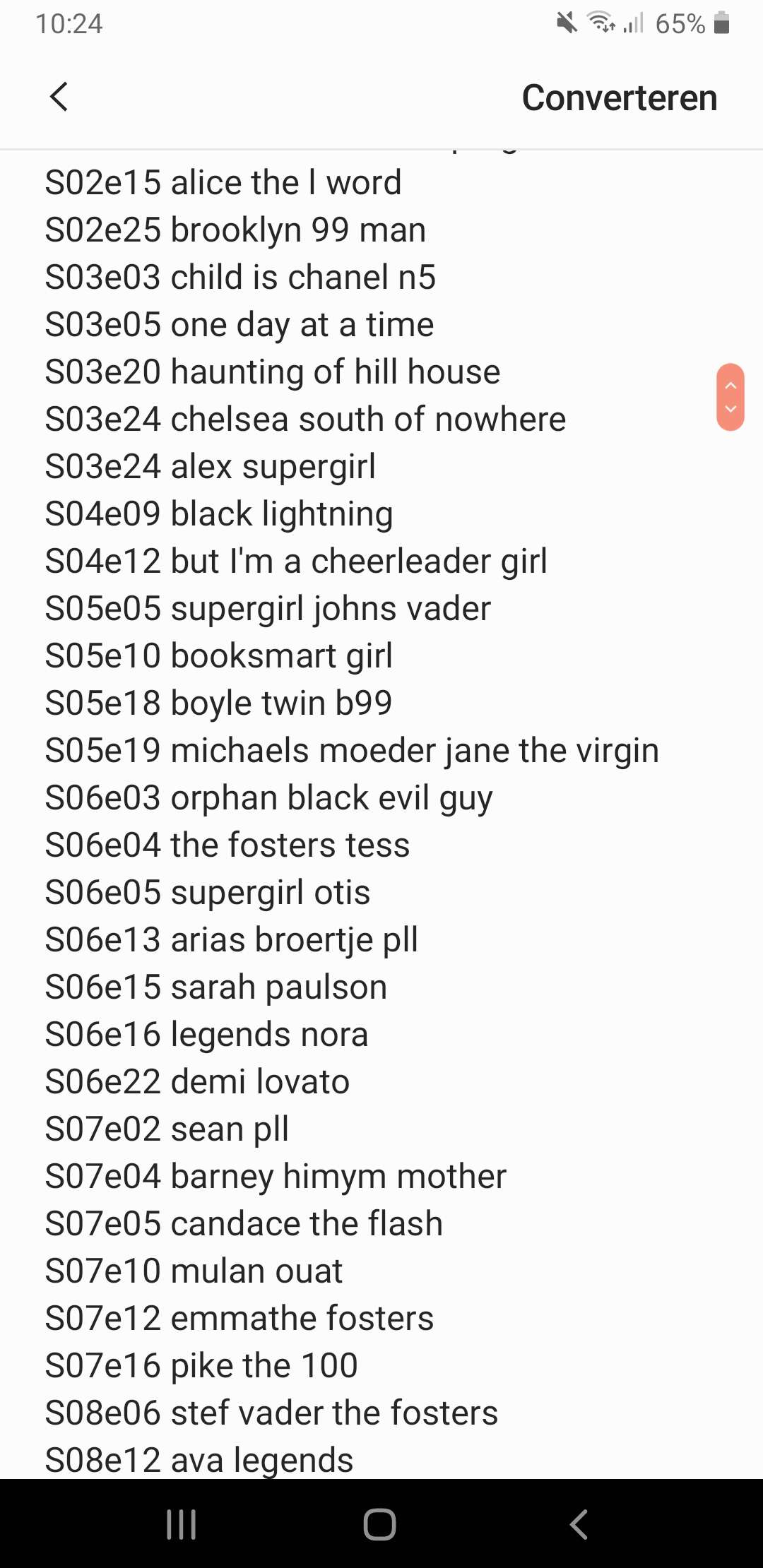Tap the Converteren button
The height and width of the screenshot is (1568, 763).
[x=619, y=97]
